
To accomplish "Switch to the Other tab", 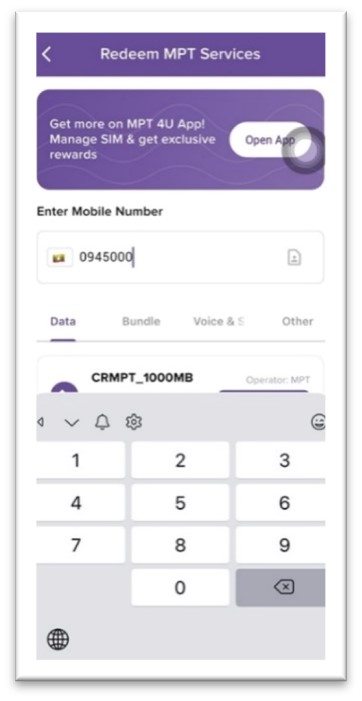I will [297, 321].
